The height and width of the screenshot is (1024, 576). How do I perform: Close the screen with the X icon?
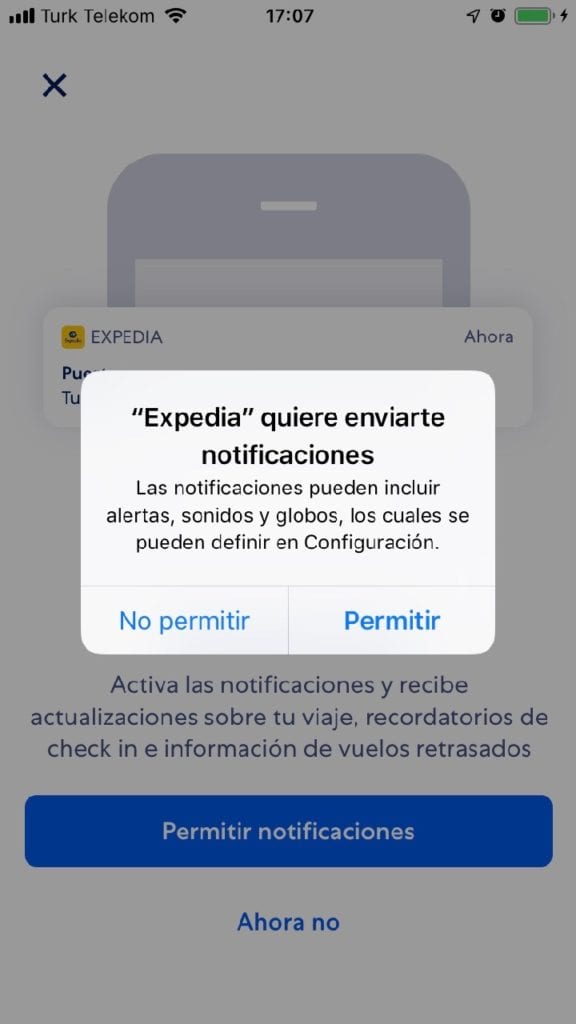click(54, 85)
